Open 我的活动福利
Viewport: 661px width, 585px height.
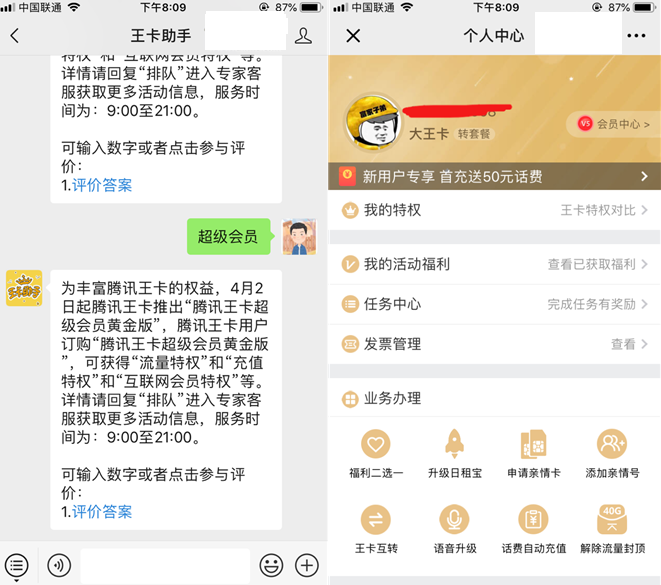click(x=494, y=264)
